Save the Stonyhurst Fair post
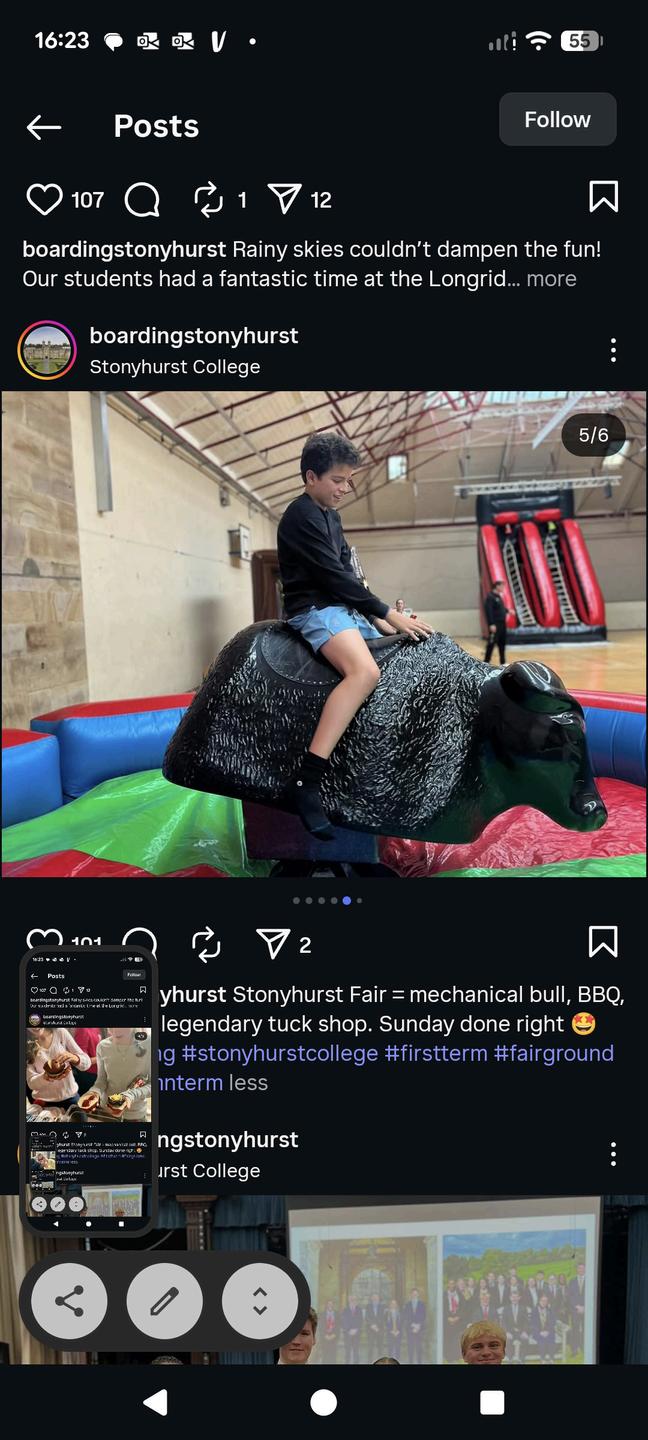 tap(603, 942)
